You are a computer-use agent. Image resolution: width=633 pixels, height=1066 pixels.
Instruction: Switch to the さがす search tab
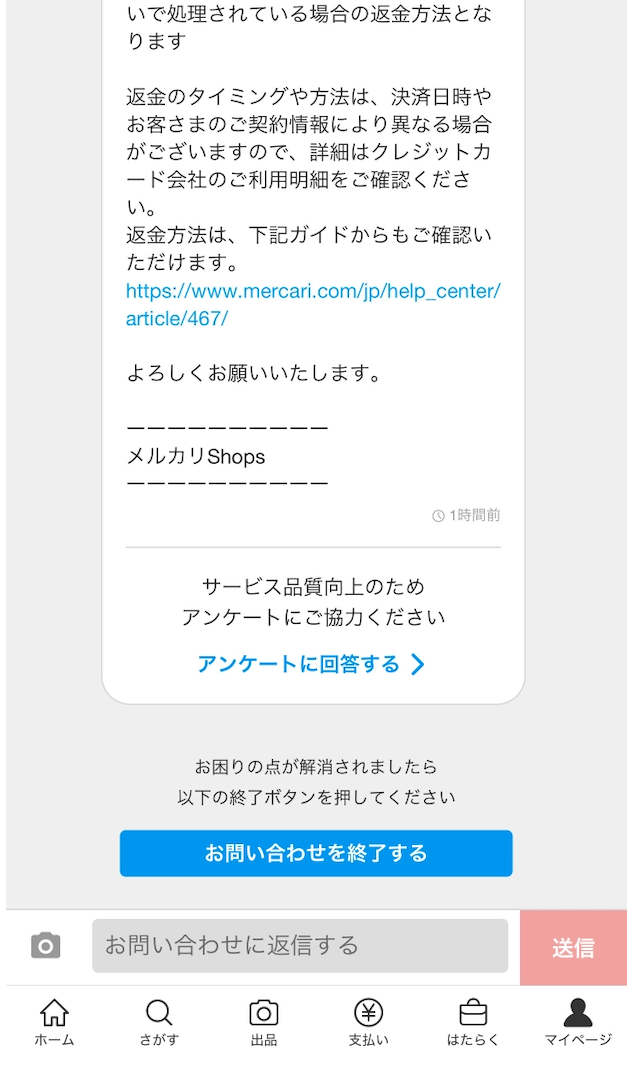coord(159,1023)
